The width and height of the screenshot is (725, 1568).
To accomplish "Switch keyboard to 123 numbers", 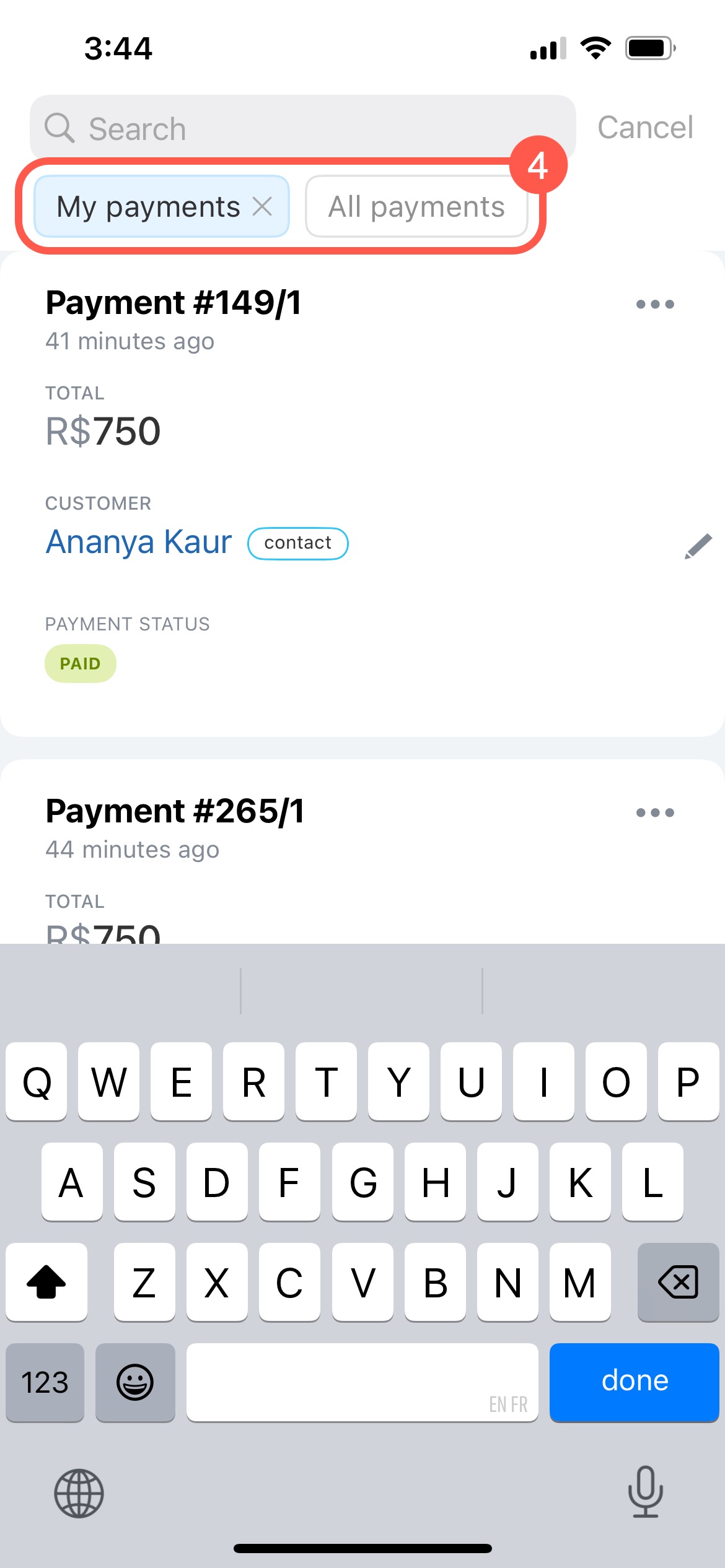I will pyautogui.click(x=45, y=1382).
